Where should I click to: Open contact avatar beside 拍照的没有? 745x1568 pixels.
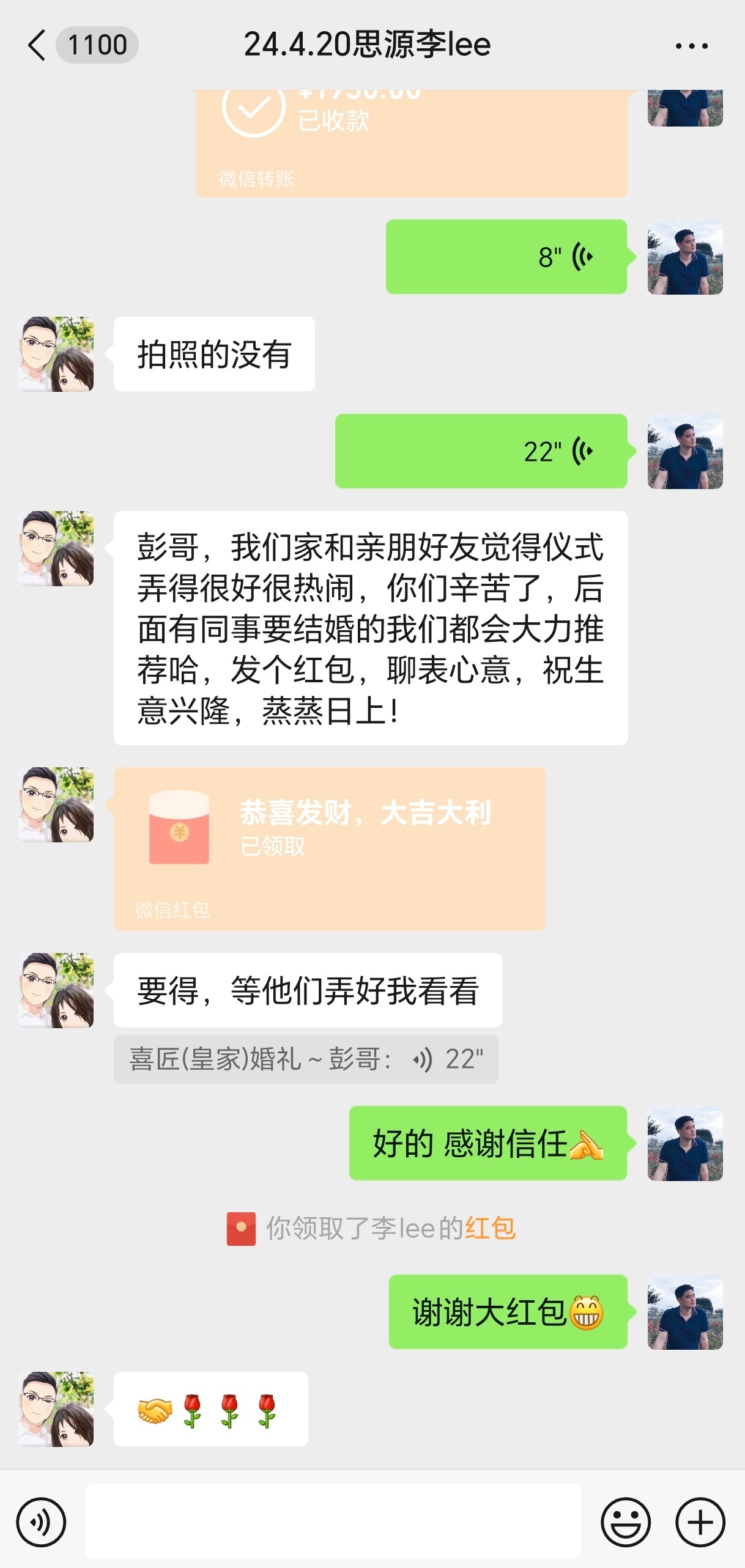[56, 354]
